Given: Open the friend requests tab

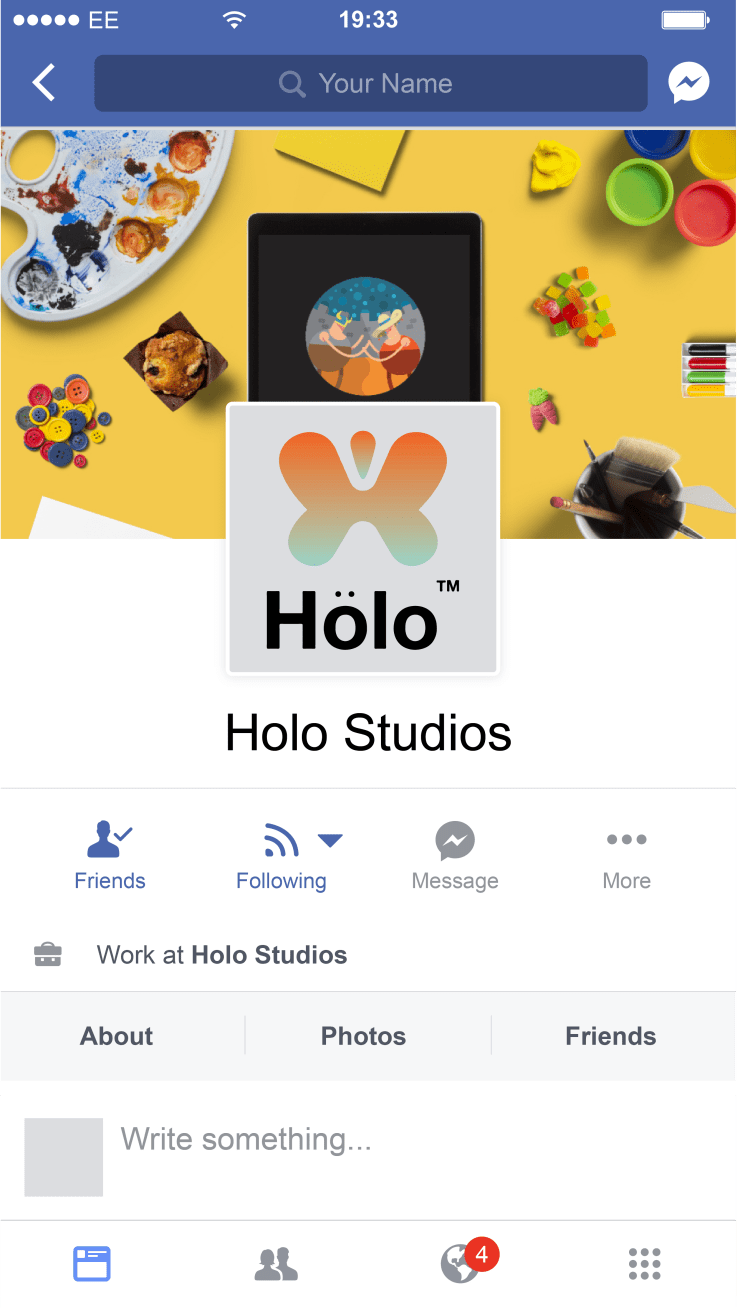Looking at the screenshot, I should coord(276,1264).
